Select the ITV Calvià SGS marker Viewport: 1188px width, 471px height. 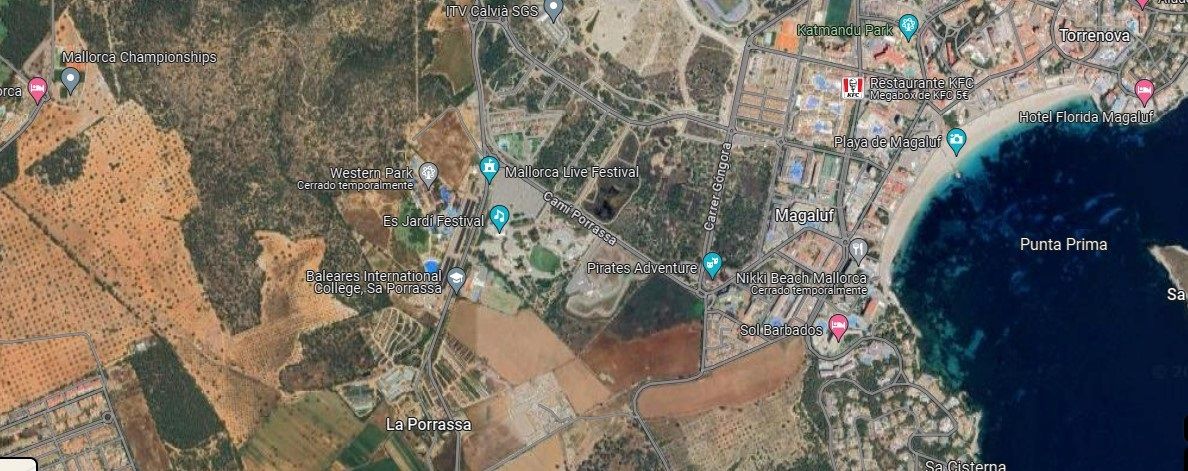tap(554, 9)
